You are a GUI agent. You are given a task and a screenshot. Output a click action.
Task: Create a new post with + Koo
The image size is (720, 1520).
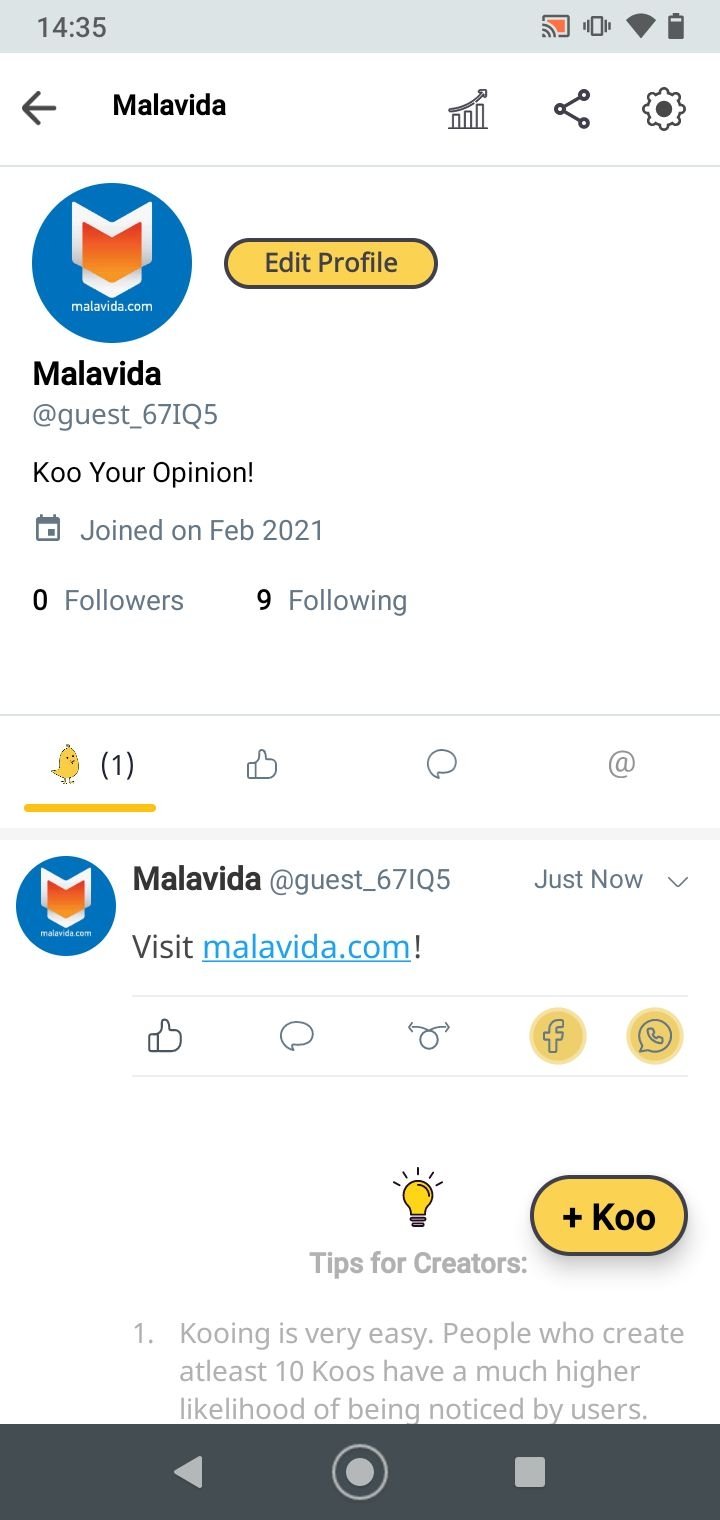(609, 1216)
